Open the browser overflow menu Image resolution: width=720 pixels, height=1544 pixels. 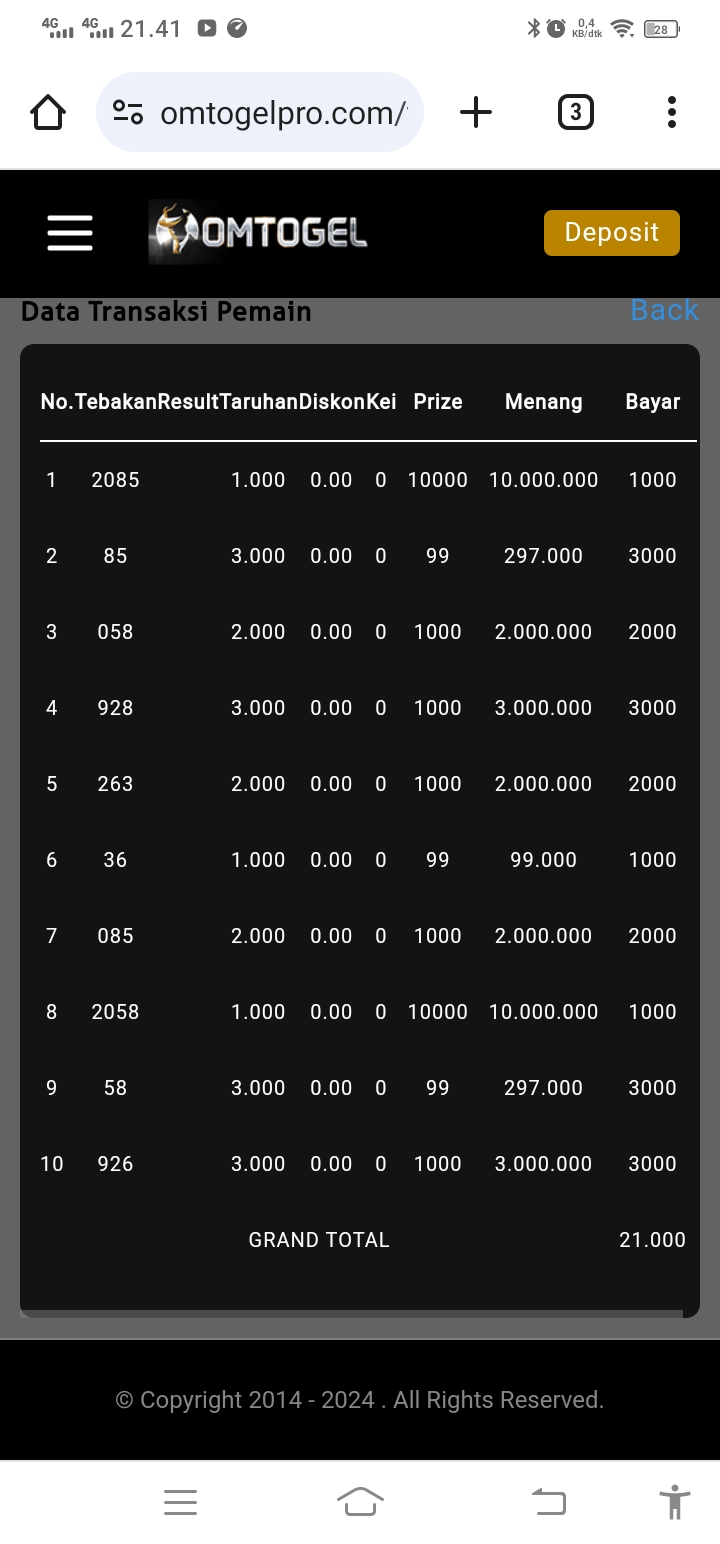pyautogui.click(x=672, y=112)
